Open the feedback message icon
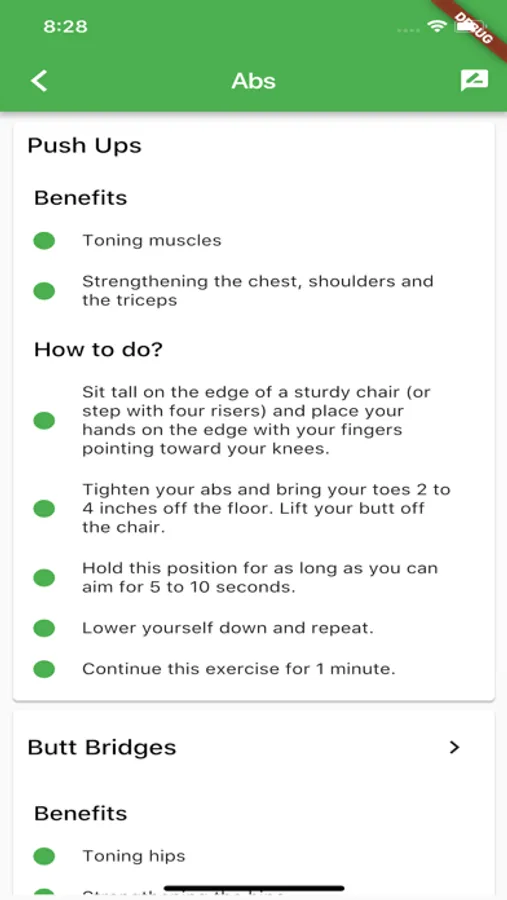This screenshot has width=507, height=900. tap(474, 81)
